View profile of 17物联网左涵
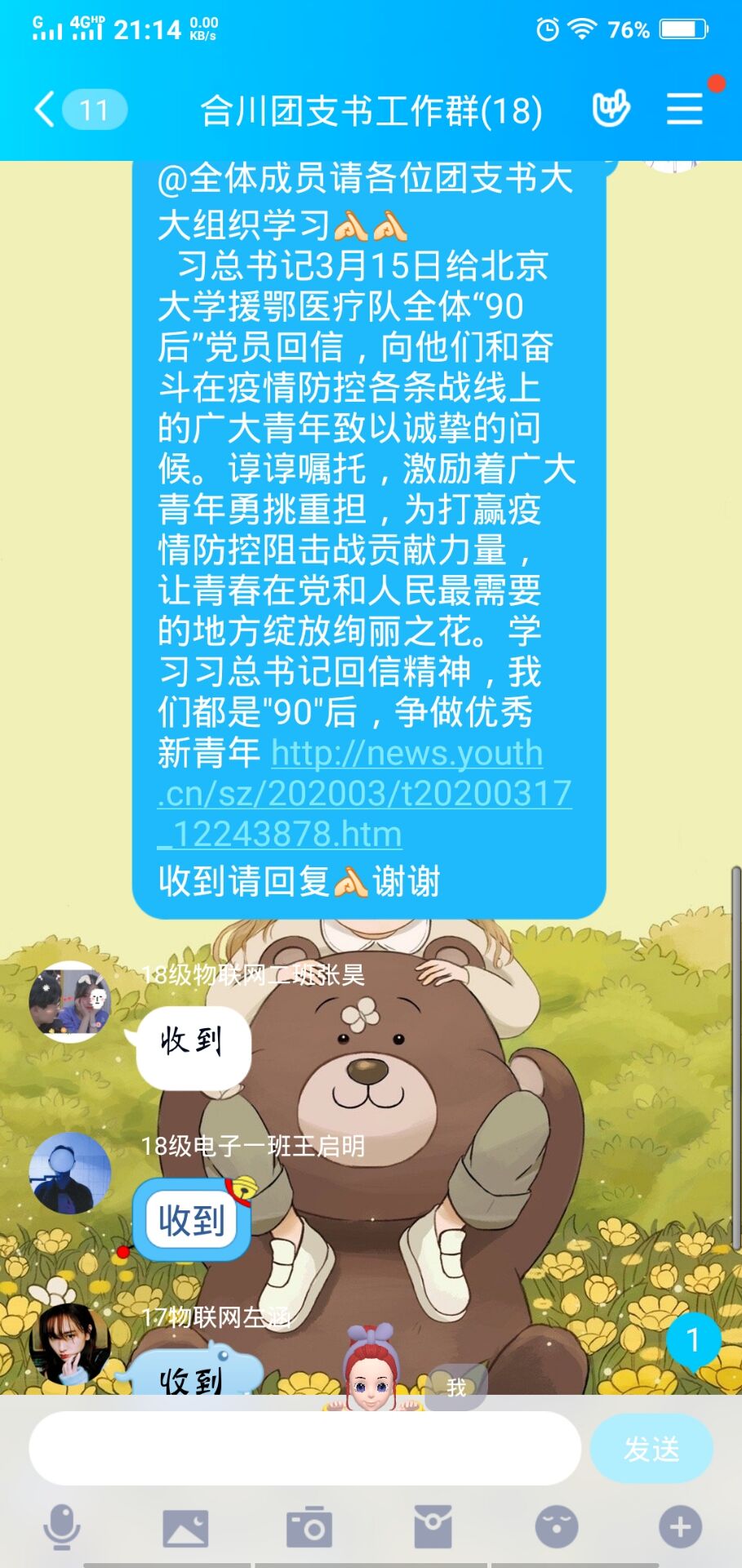Viewport: 742px width, 1568px height. pos(69,1342)
